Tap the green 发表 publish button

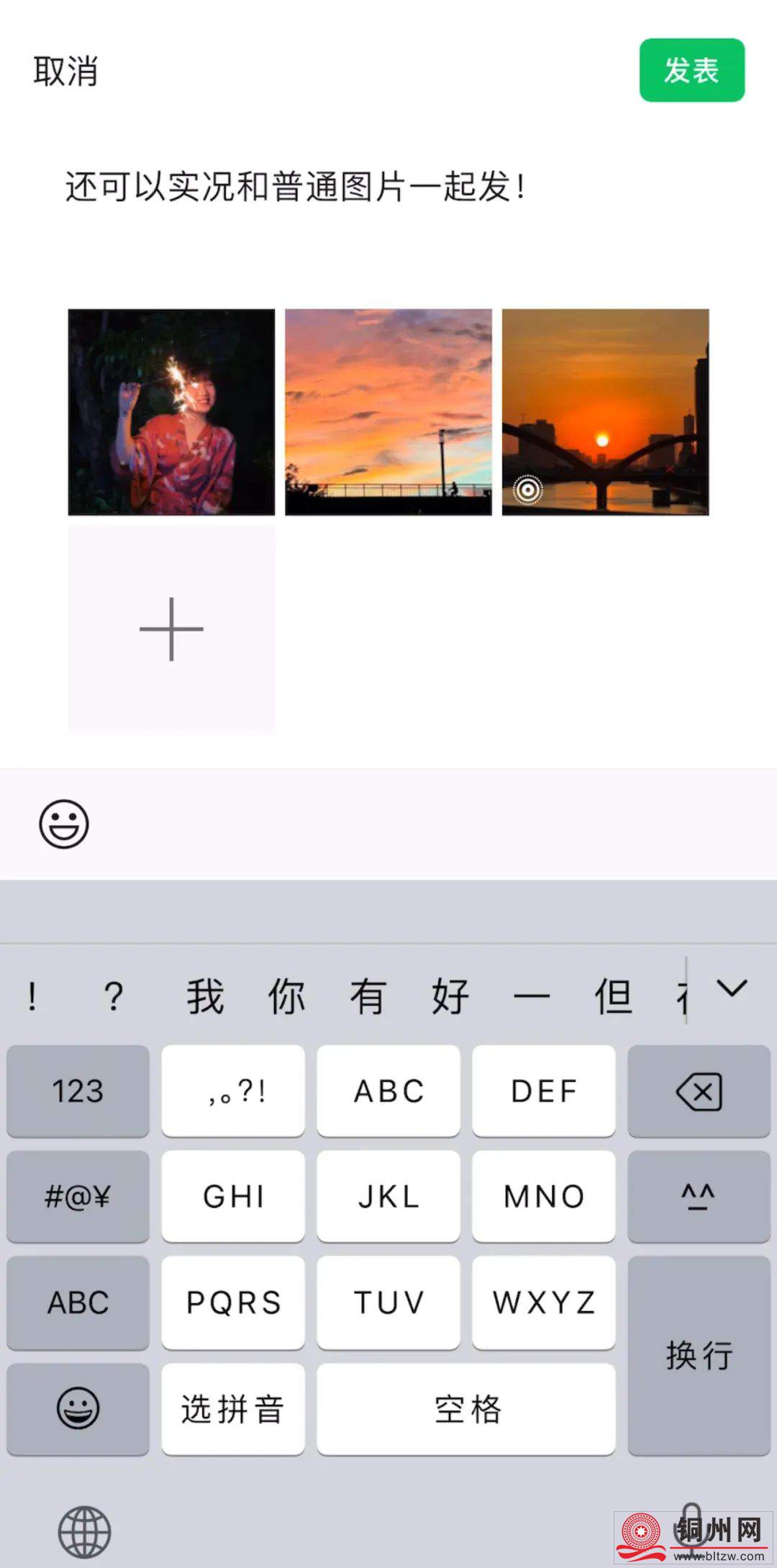click(x=691, y=70)
